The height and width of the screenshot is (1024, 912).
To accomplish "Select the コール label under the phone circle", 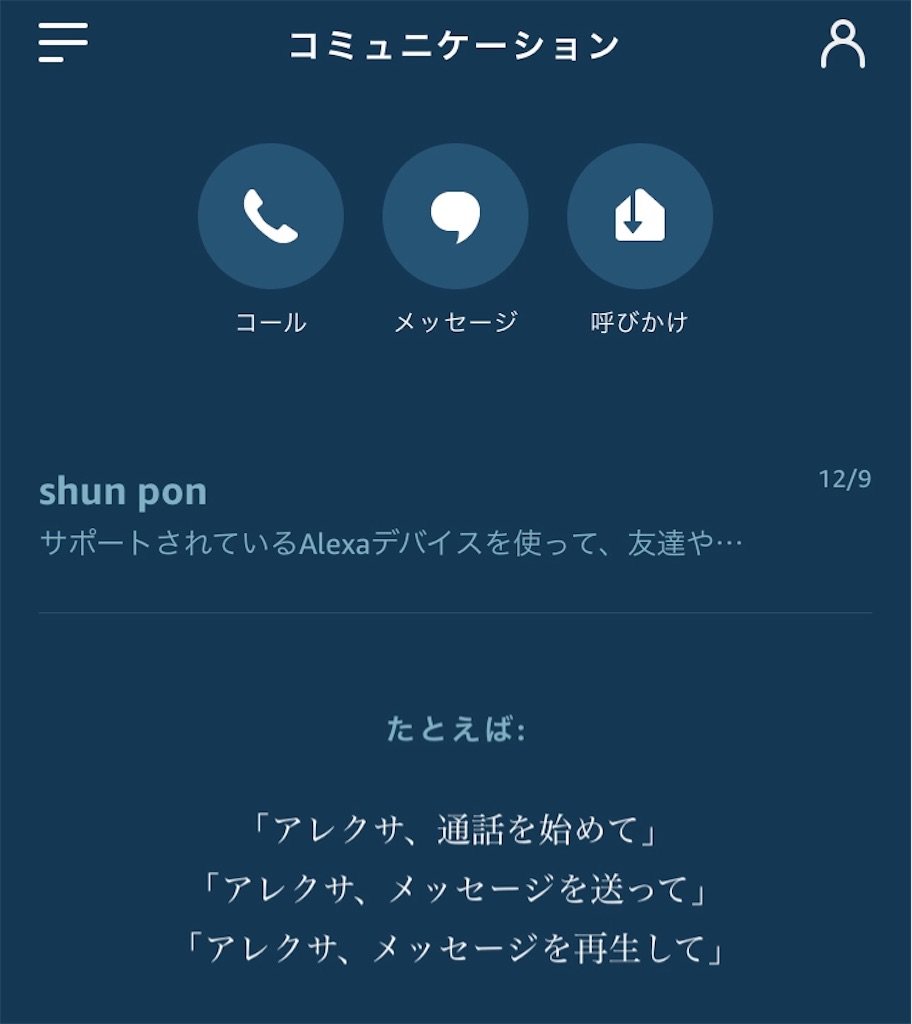I will coord(270,322).
